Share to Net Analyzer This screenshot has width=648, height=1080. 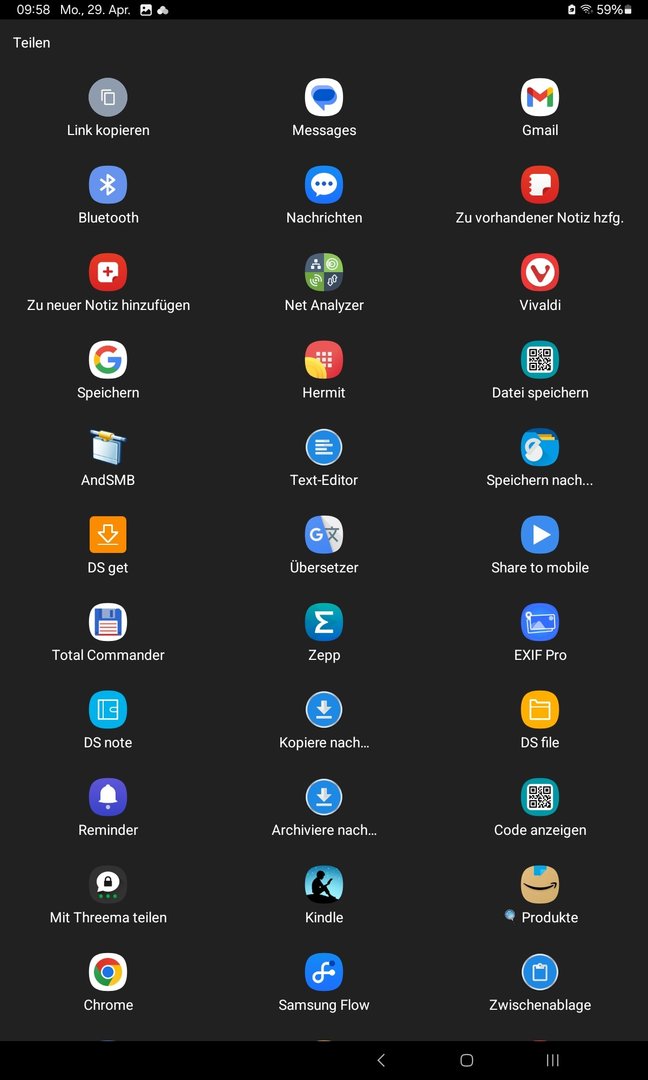coord(324,273)
